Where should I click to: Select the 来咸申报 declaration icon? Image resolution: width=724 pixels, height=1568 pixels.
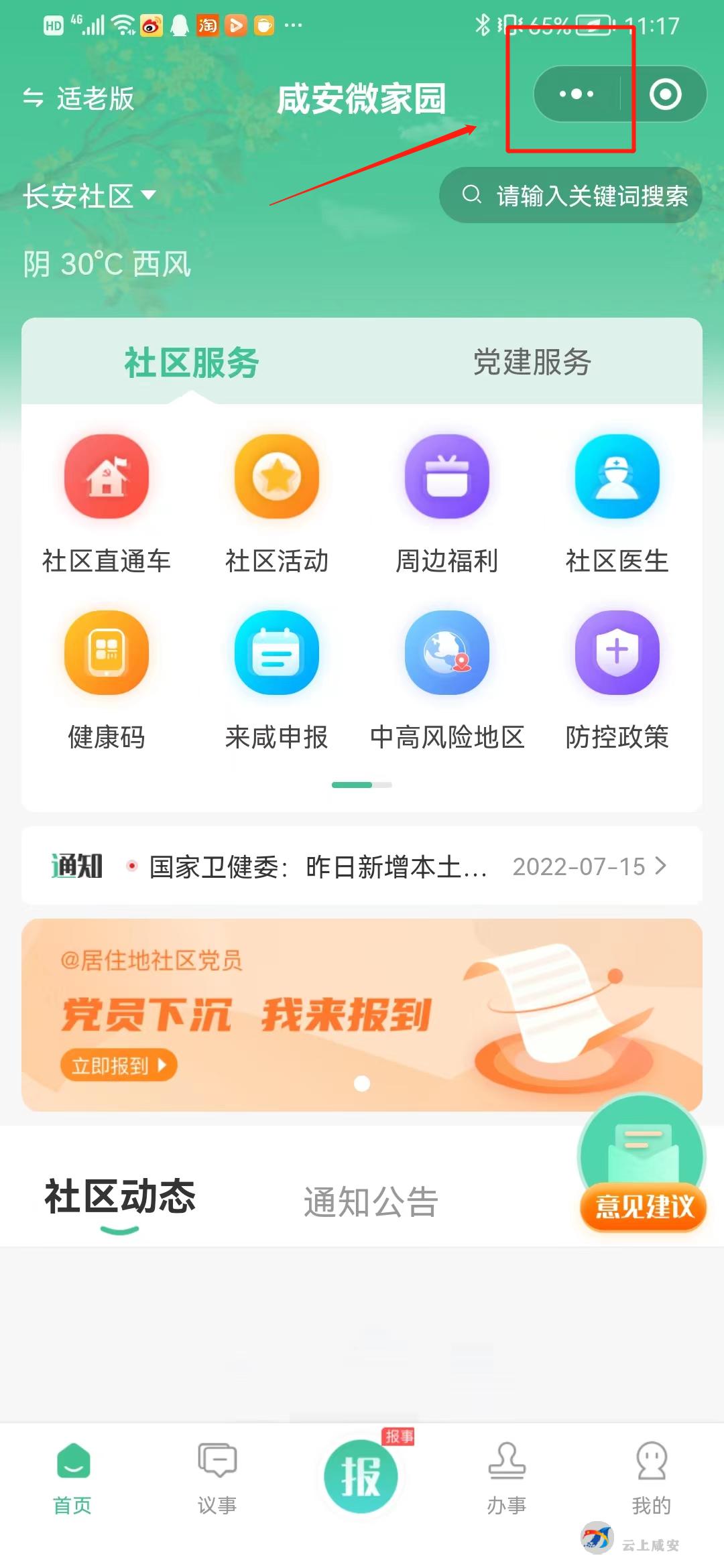(277, 653)
